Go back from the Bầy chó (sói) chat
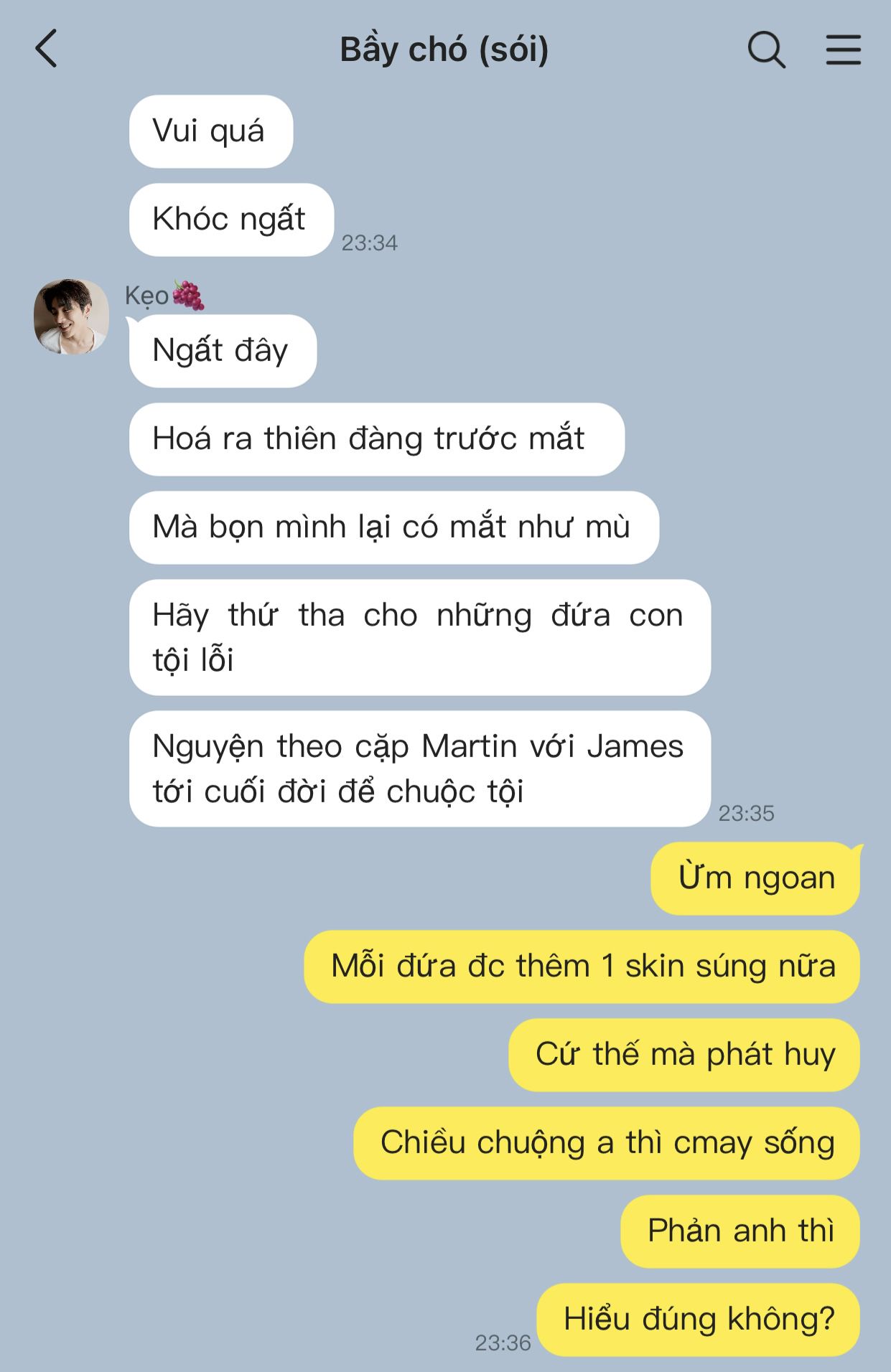 pyautogui.click(x=47, y=50)
